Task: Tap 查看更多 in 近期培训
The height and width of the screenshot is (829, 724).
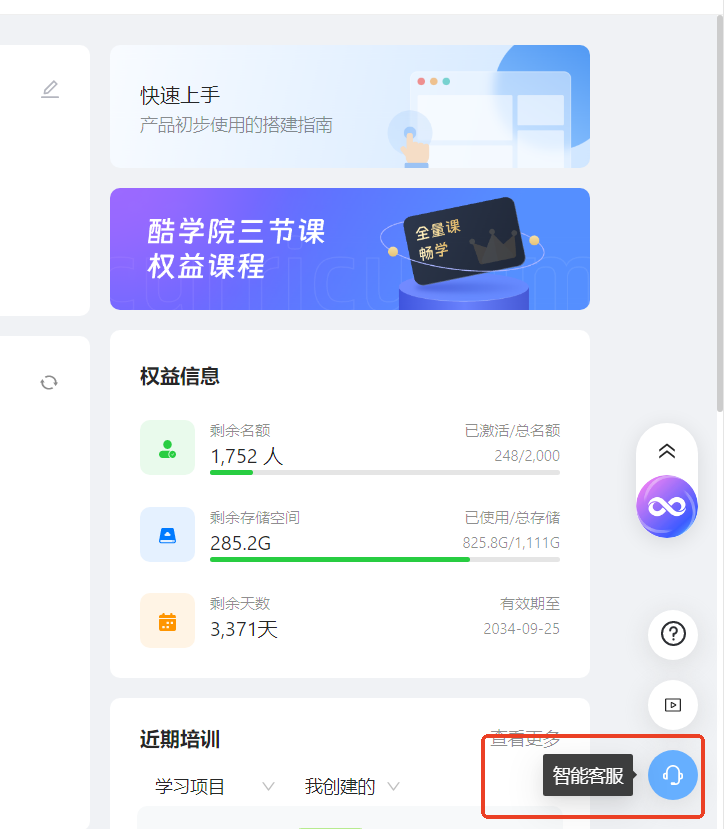Action: [525, 739]
